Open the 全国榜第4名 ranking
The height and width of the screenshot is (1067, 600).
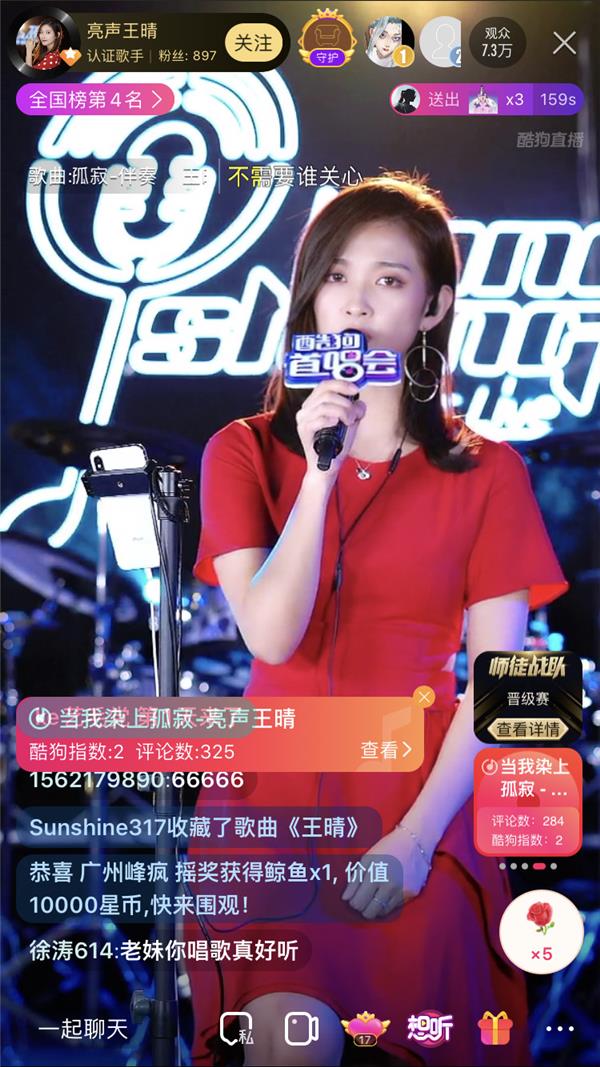94,99
